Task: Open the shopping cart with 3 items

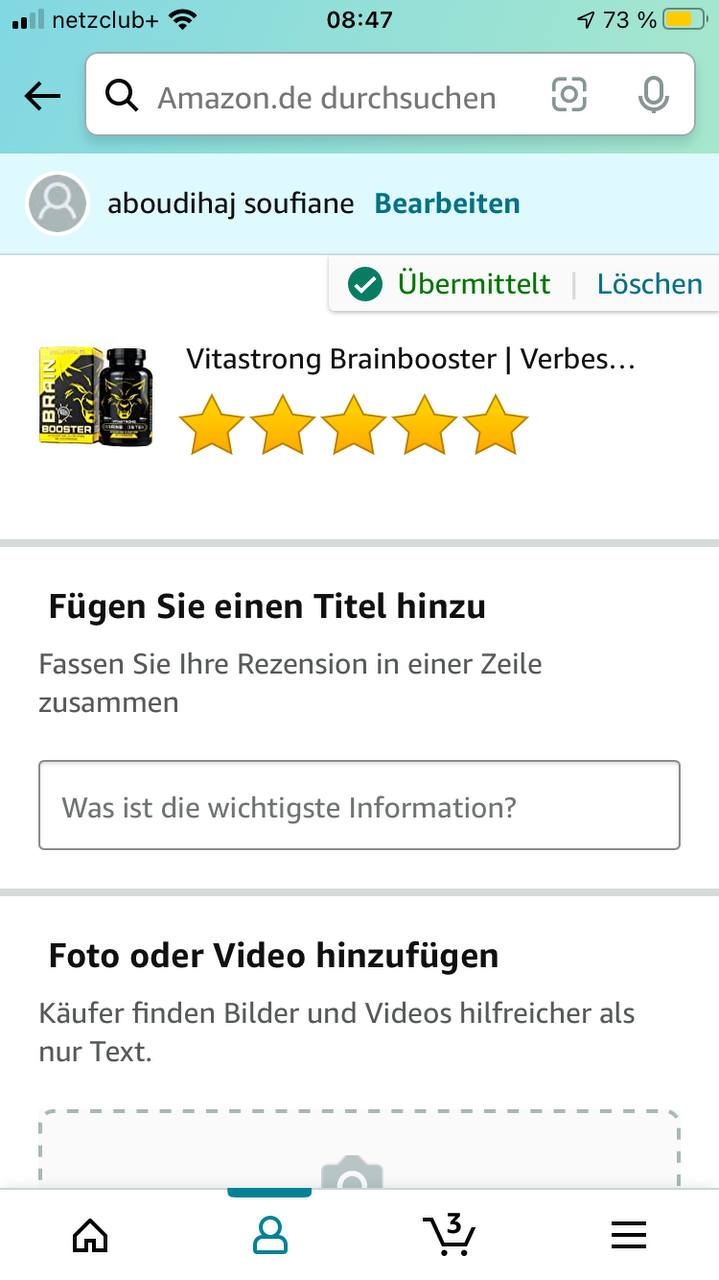Action: 449,1234
